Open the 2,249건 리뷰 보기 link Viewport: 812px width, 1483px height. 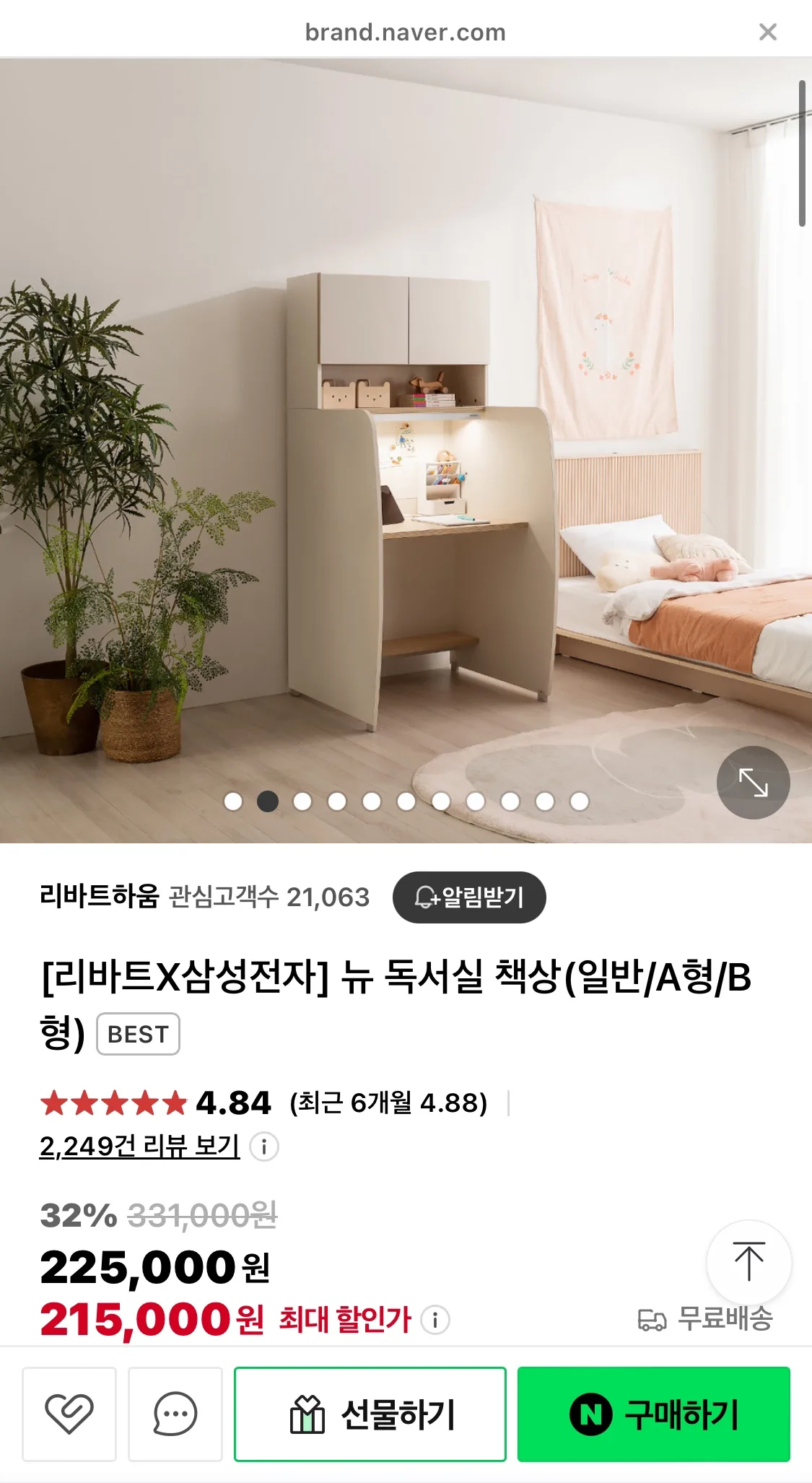point(139,1146)
